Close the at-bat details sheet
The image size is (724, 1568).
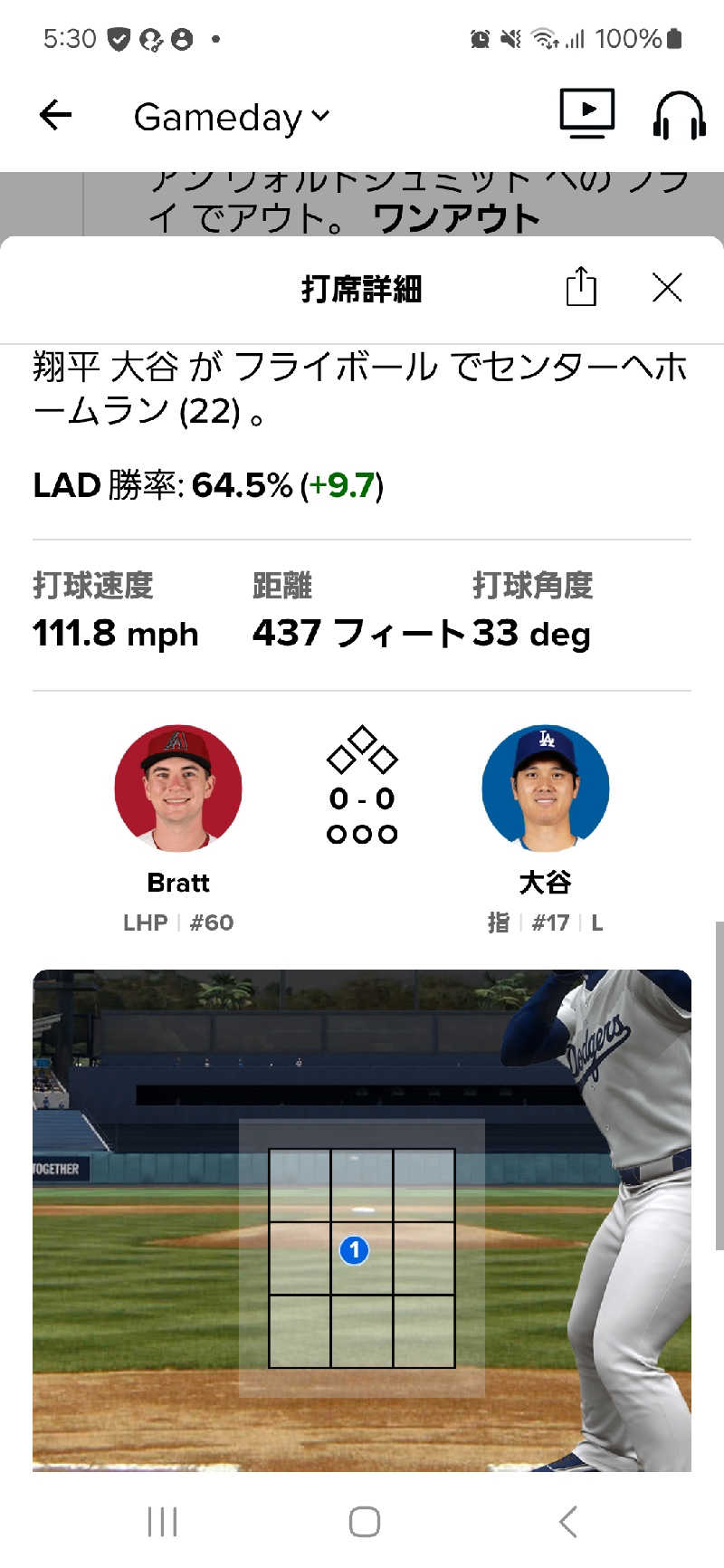[667, 288]
